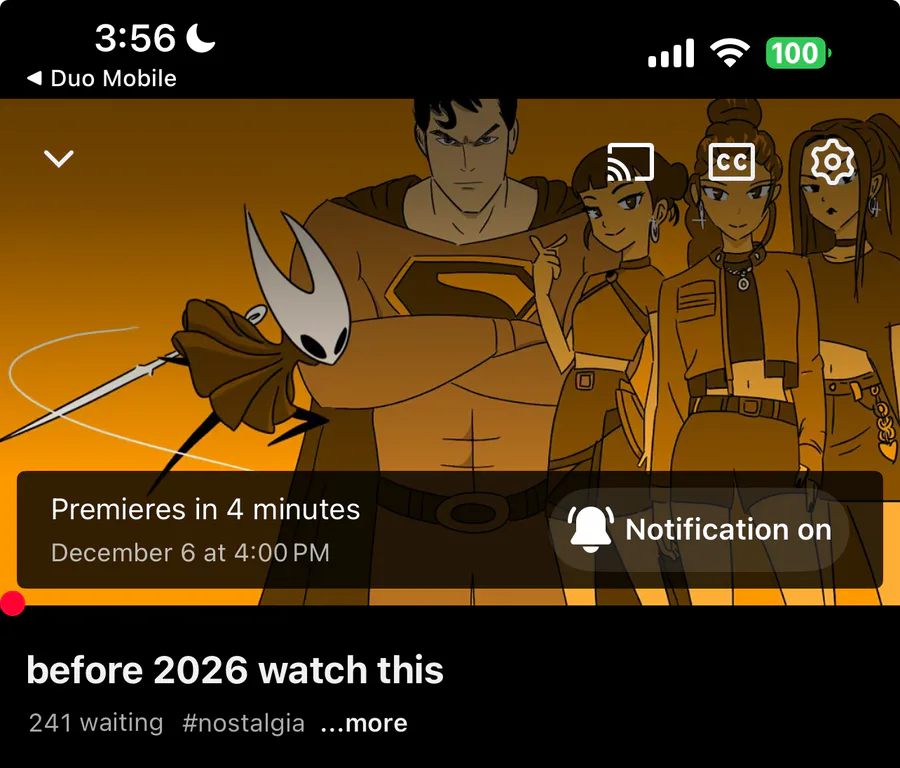Open the video settings gear
Image resolution: width=900 pixels, height=768 pixels.
pyautogui.click(x=832, y=162)
